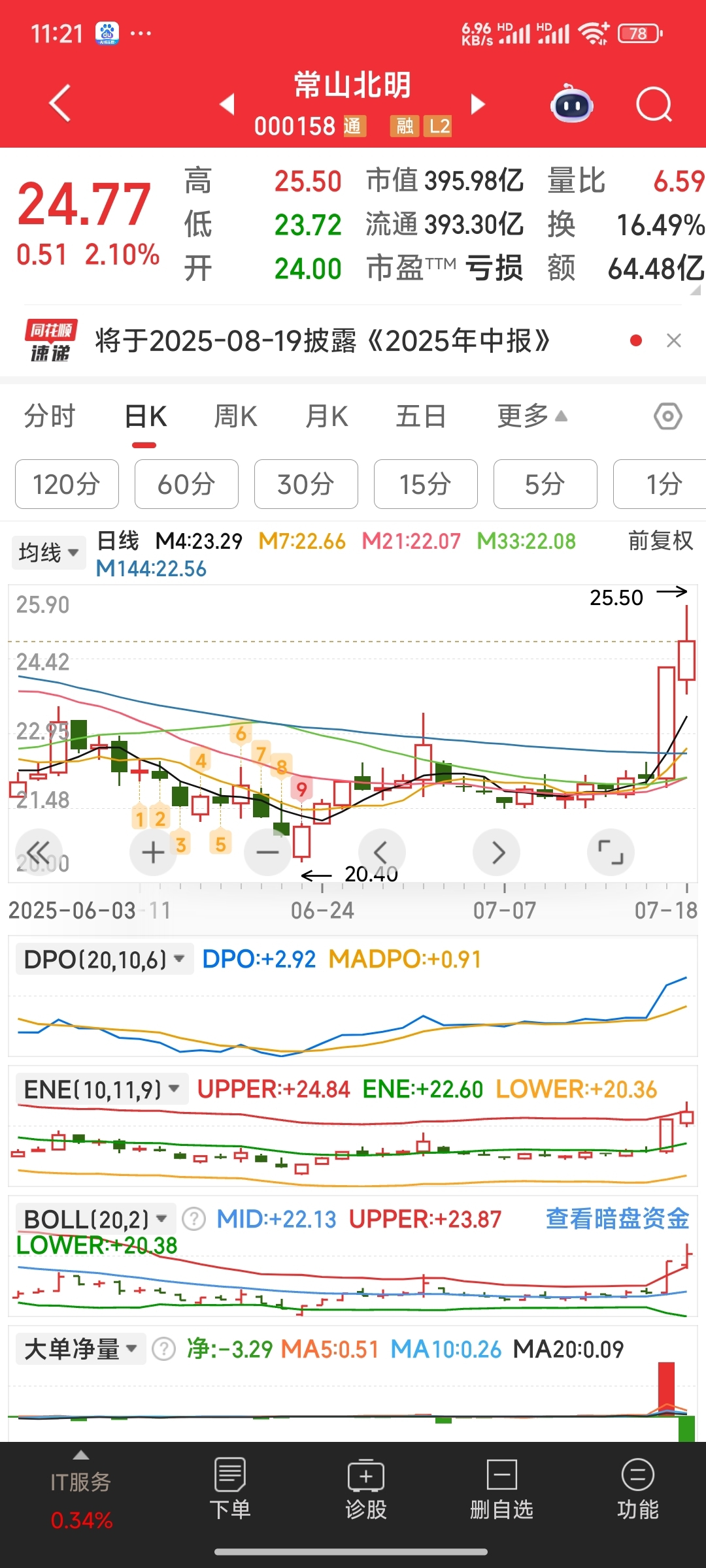The image size is (706, 1568).
Task: Select the 60分 period chip
Action: (x=186, y=484)
